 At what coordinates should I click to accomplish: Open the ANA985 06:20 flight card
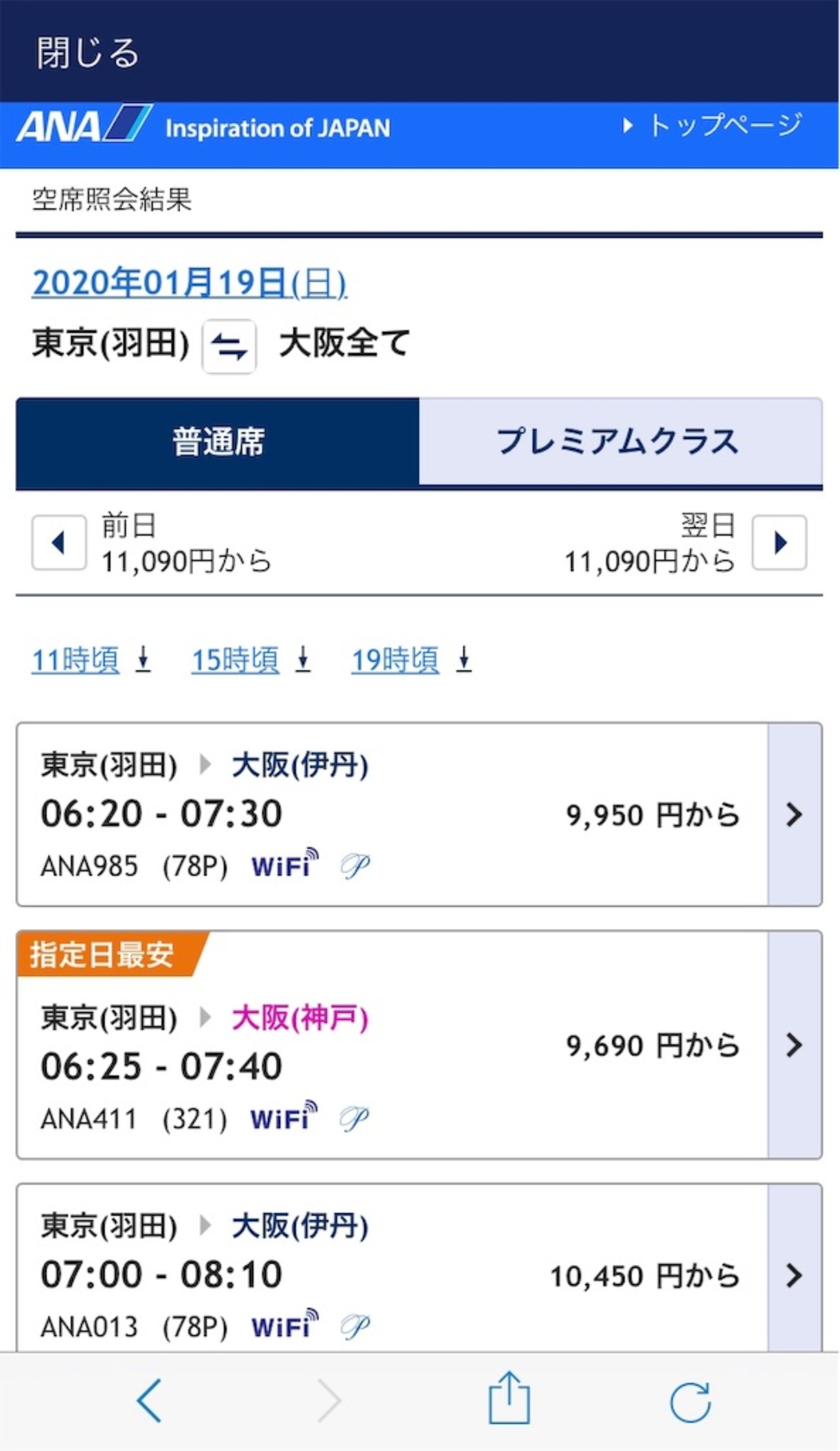pos(419,814)
